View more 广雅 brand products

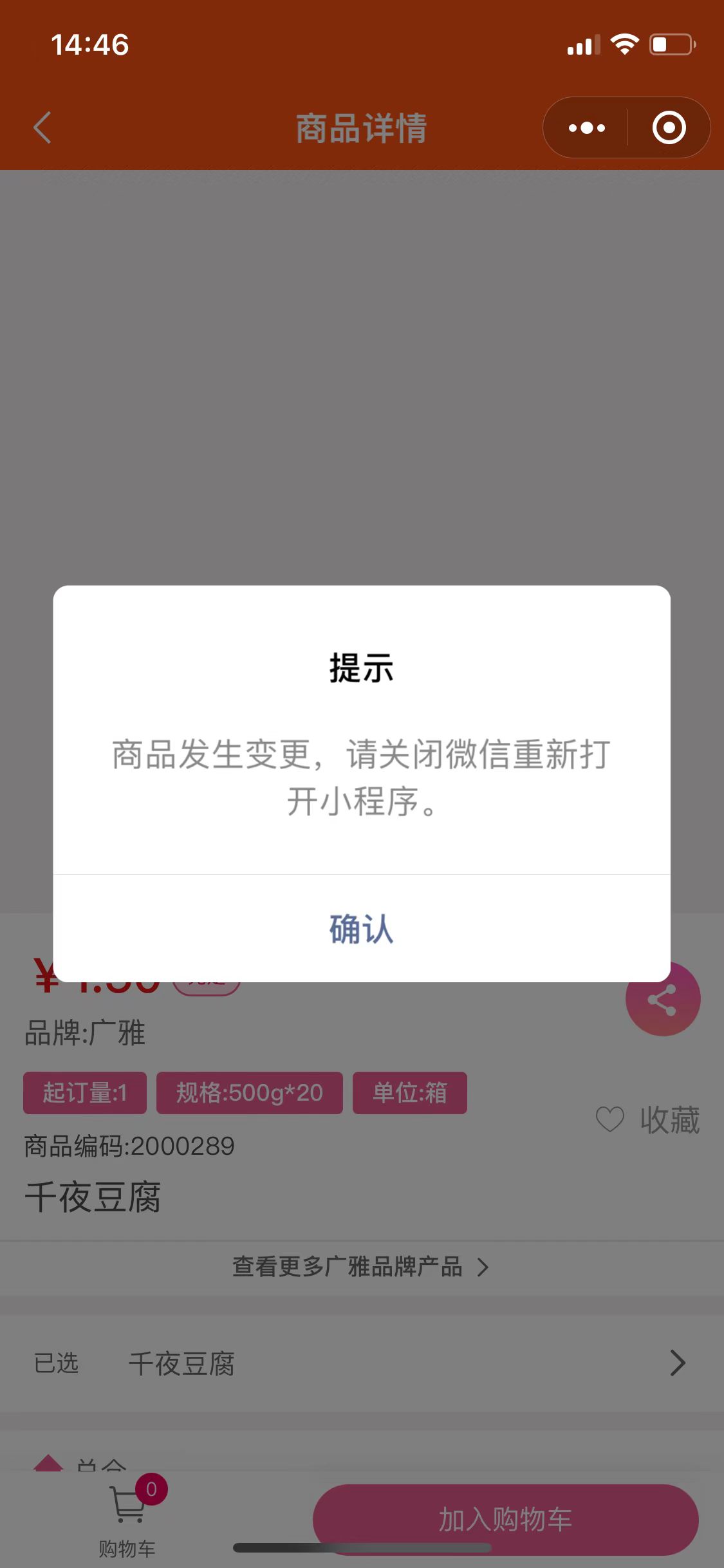[x=360, y=1267]
